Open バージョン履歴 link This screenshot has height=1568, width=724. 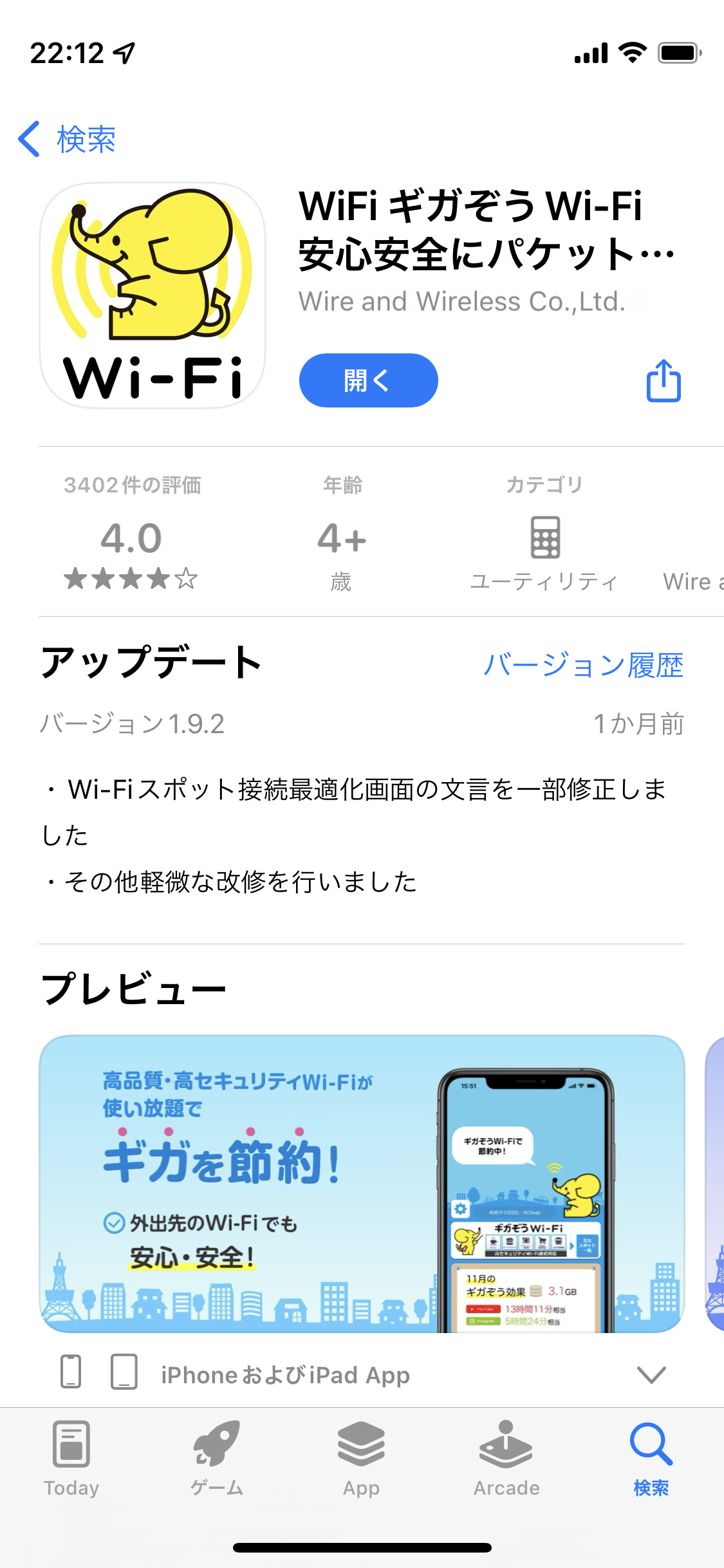tap(582, 665)
